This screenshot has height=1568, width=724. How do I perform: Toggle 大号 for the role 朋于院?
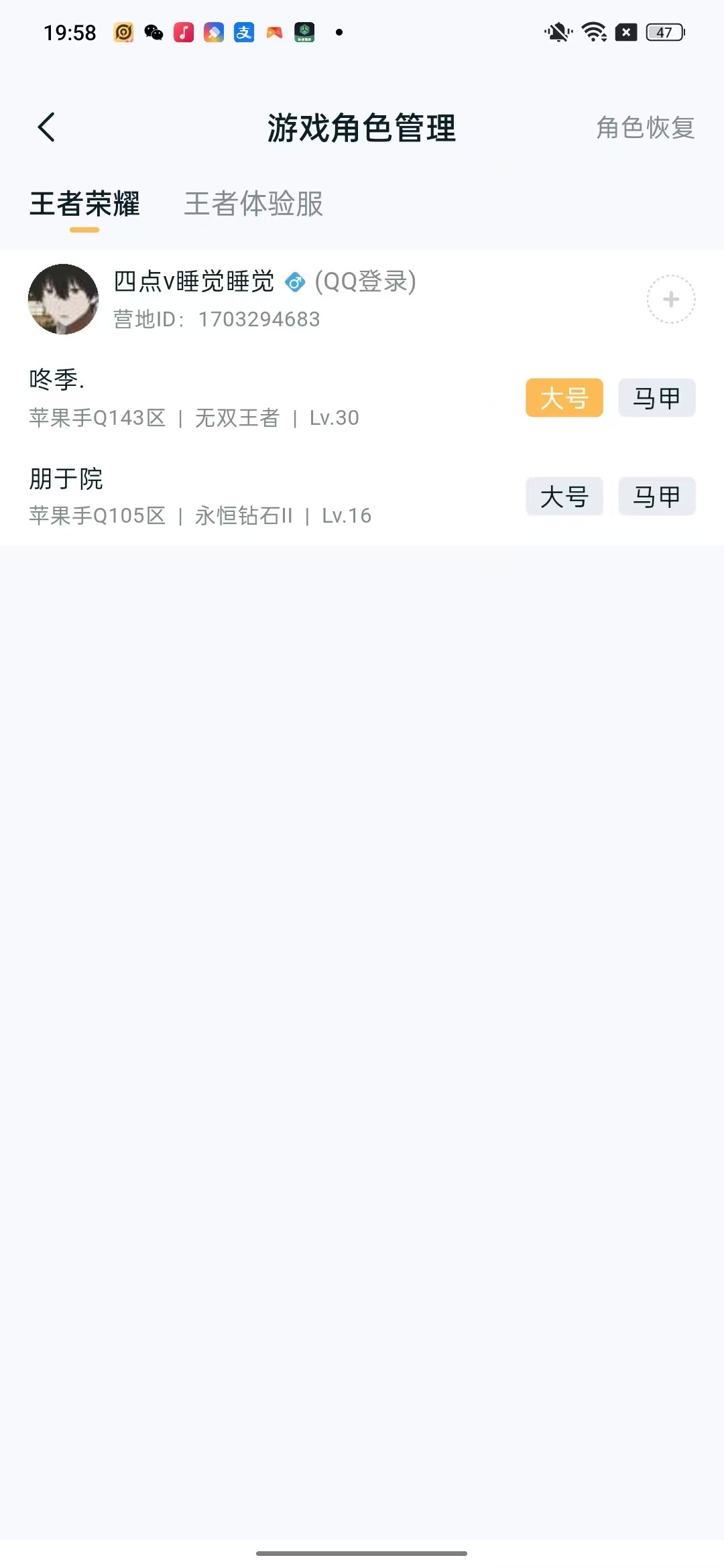pyautogui.click(x=564, y=497)
